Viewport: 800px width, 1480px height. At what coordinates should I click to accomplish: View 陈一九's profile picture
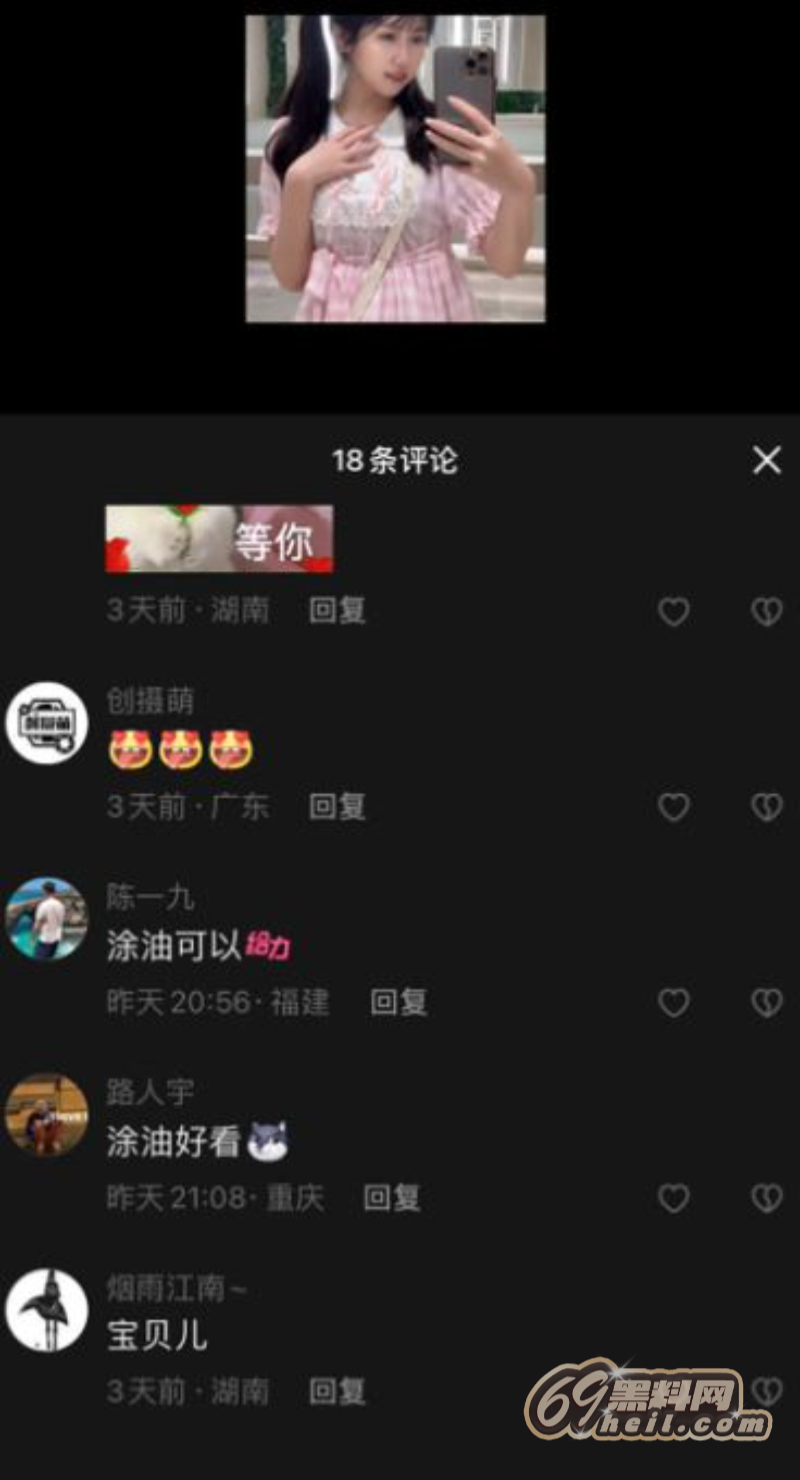click(47, 919)
